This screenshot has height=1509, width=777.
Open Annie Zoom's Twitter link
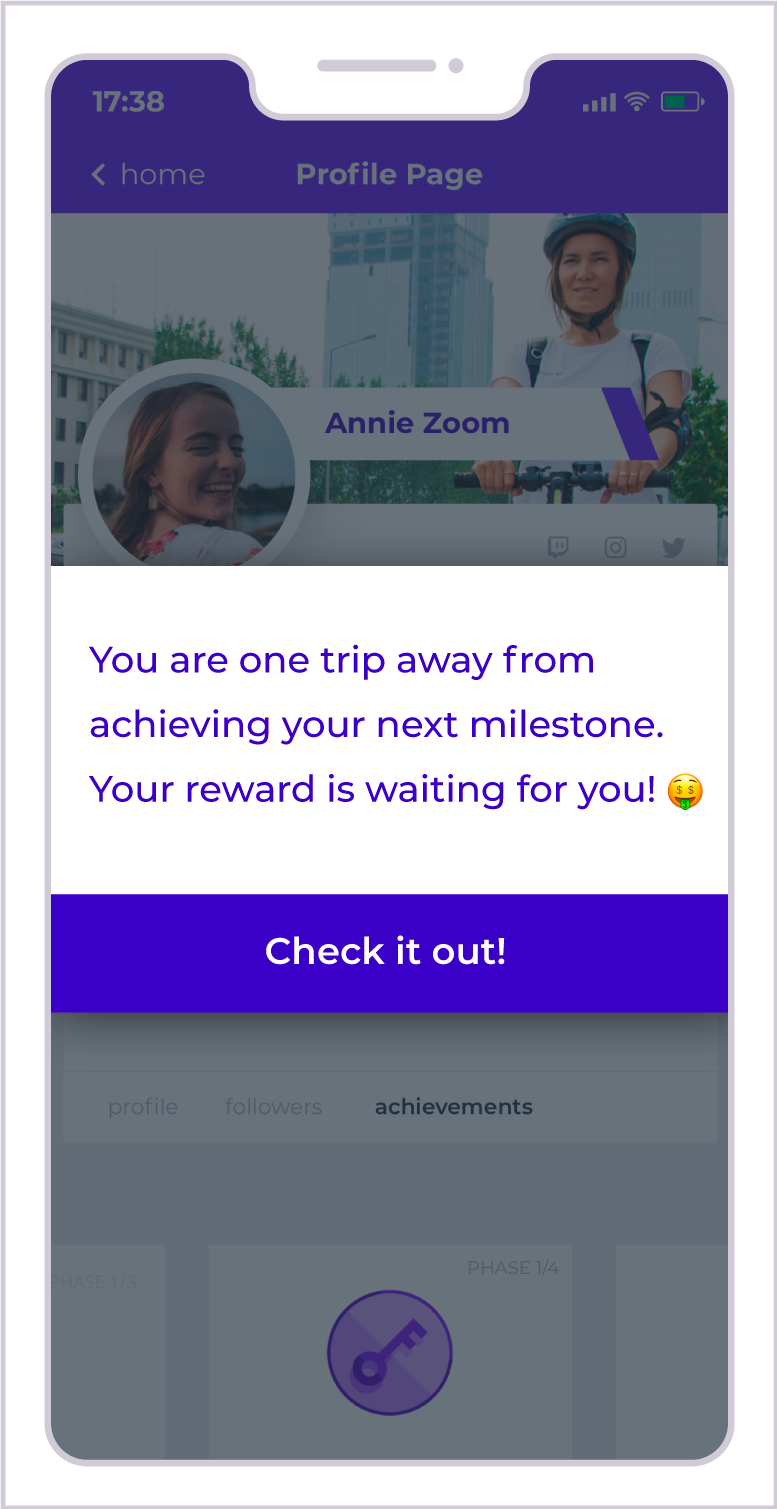(x=673, y=547)
